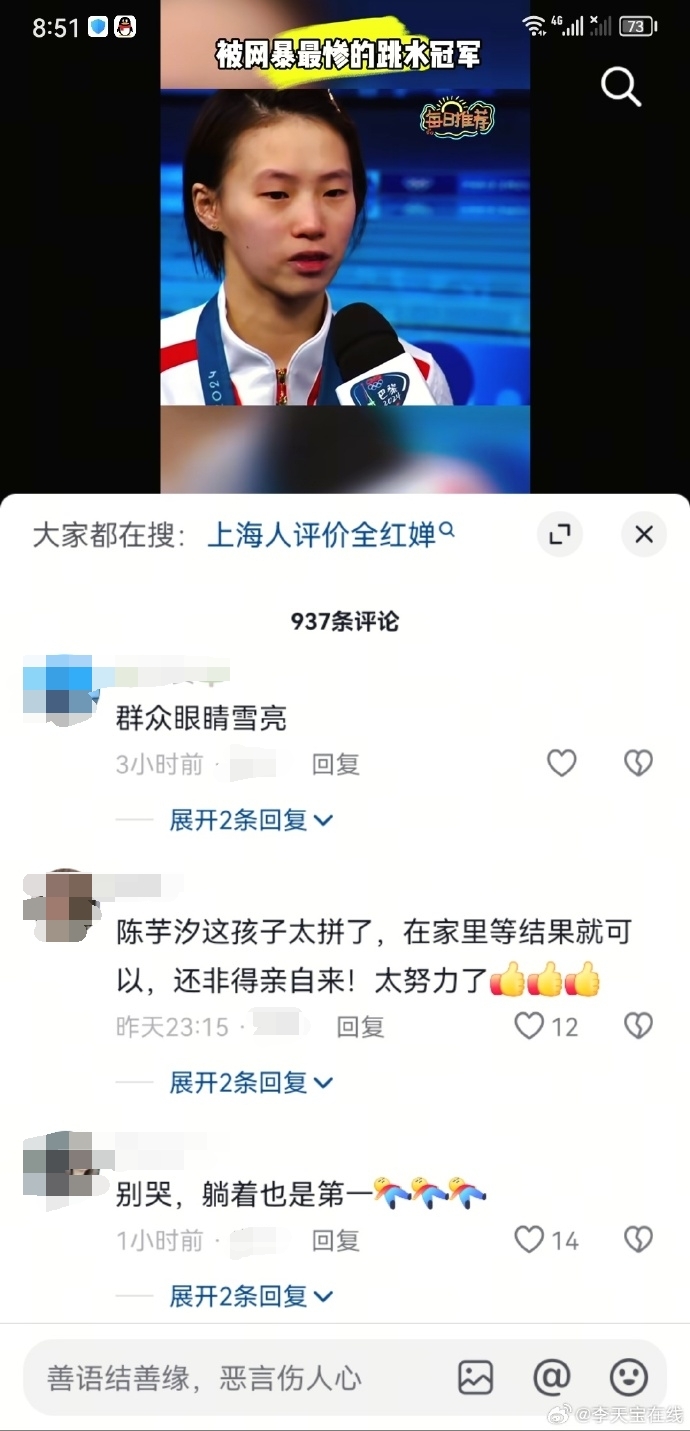Like the comment 别哭，躺着也是第一
The image size is (690, 1431).
point(530,1241)
